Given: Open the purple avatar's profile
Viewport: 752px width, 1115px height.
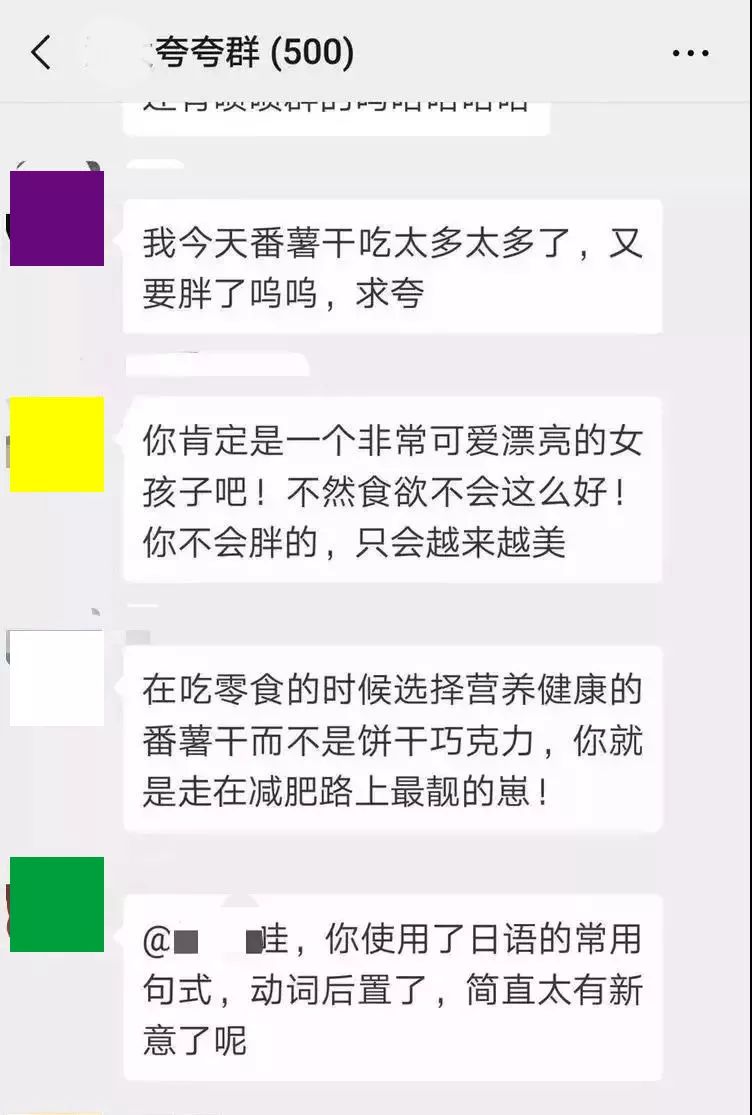Looking at the screenshot, I should point(57,218).
